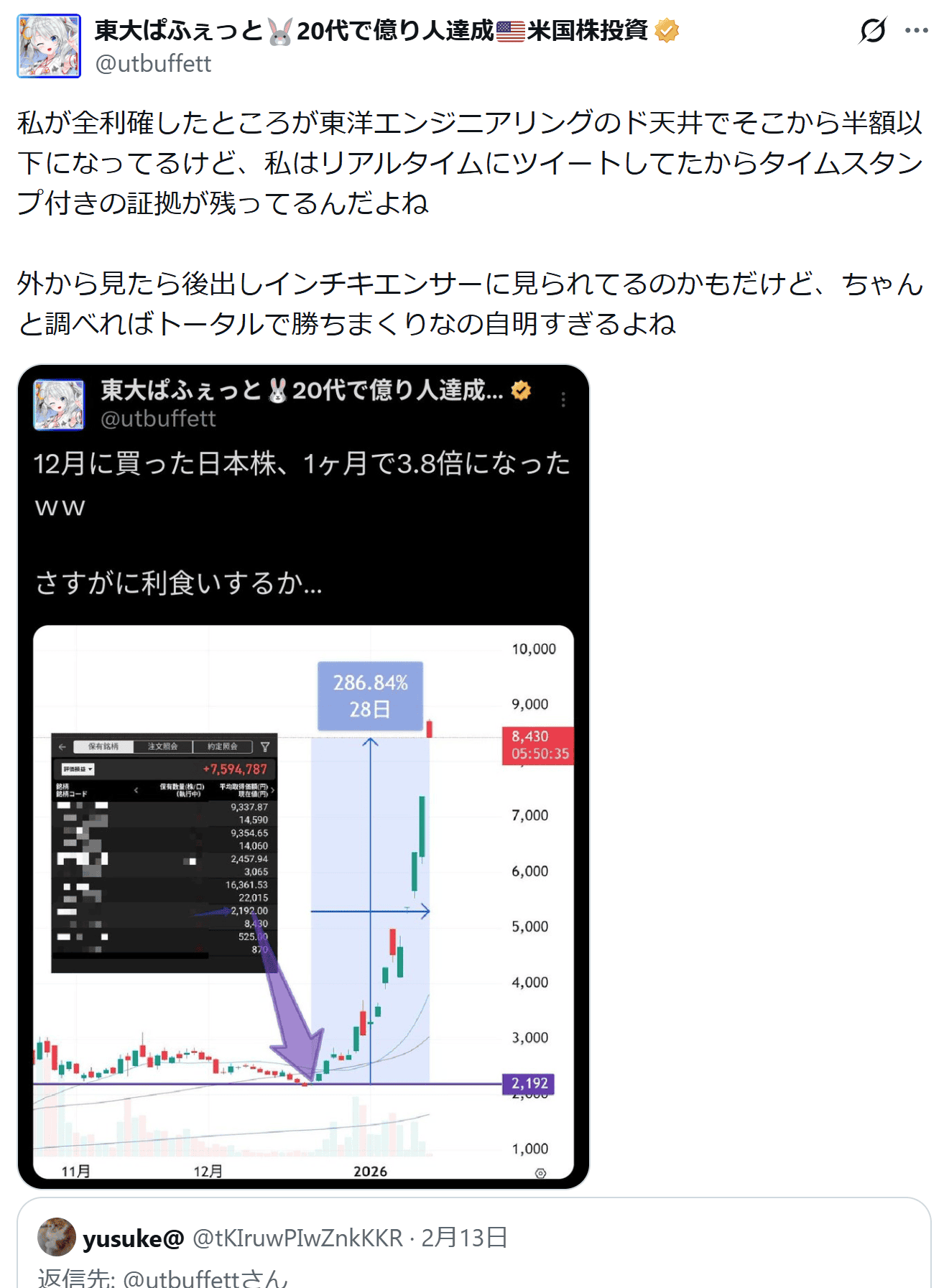Open the Grok icon on the post
Viewport: 944px width, 1288px height.
pos(872,31)
